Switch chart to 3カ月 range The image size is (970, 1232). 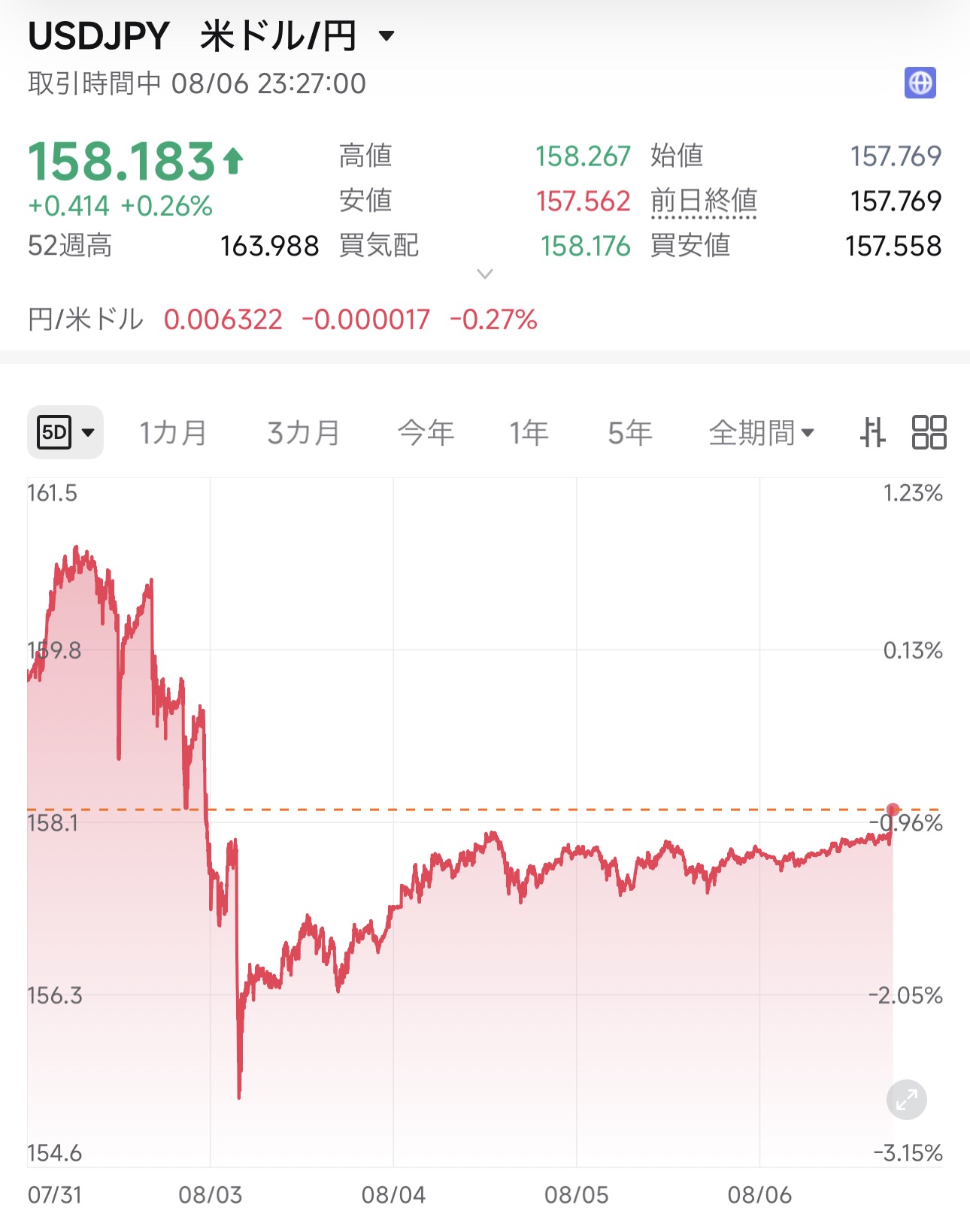tap(304, 433)
